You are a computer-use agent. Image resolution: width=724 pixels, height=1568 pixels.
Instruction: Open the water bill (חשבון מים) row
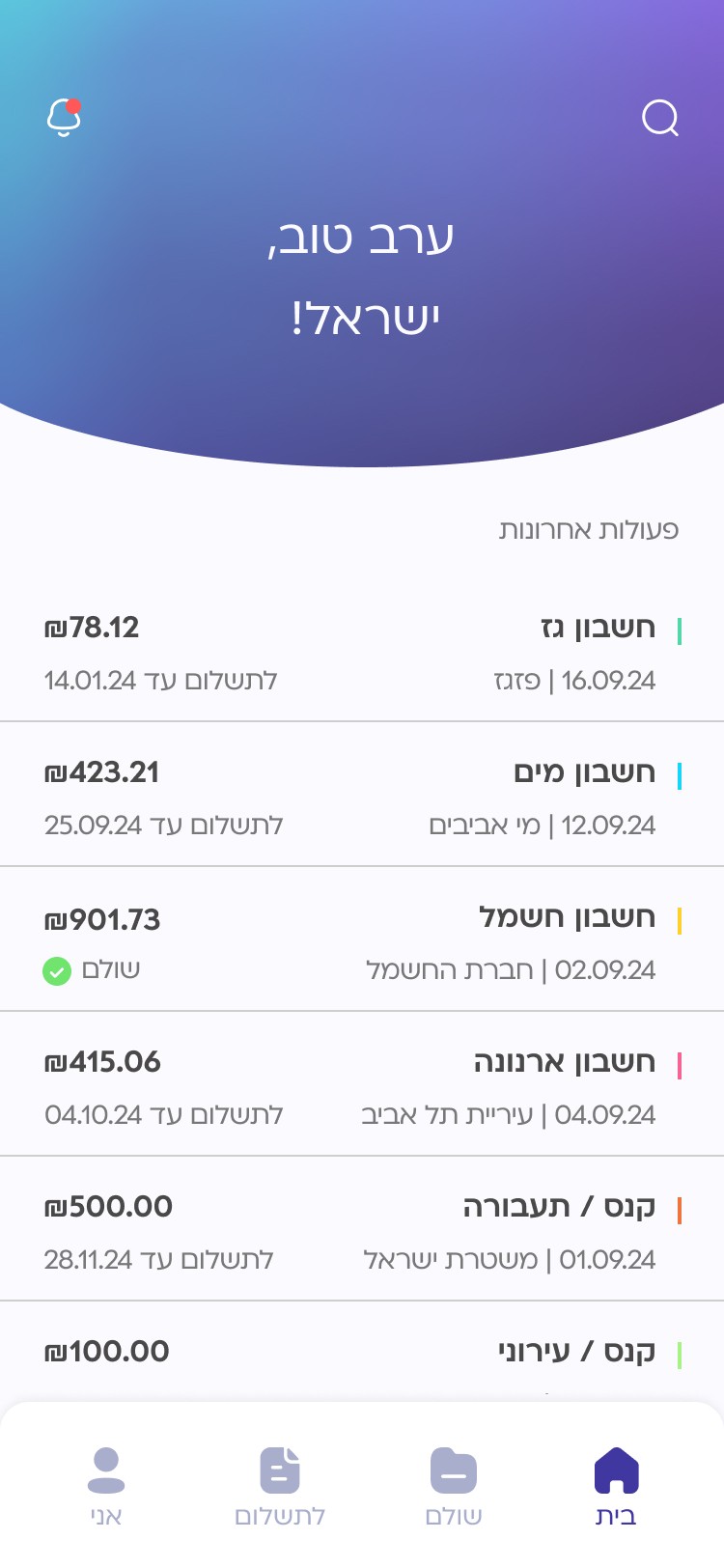pos(362,795)
